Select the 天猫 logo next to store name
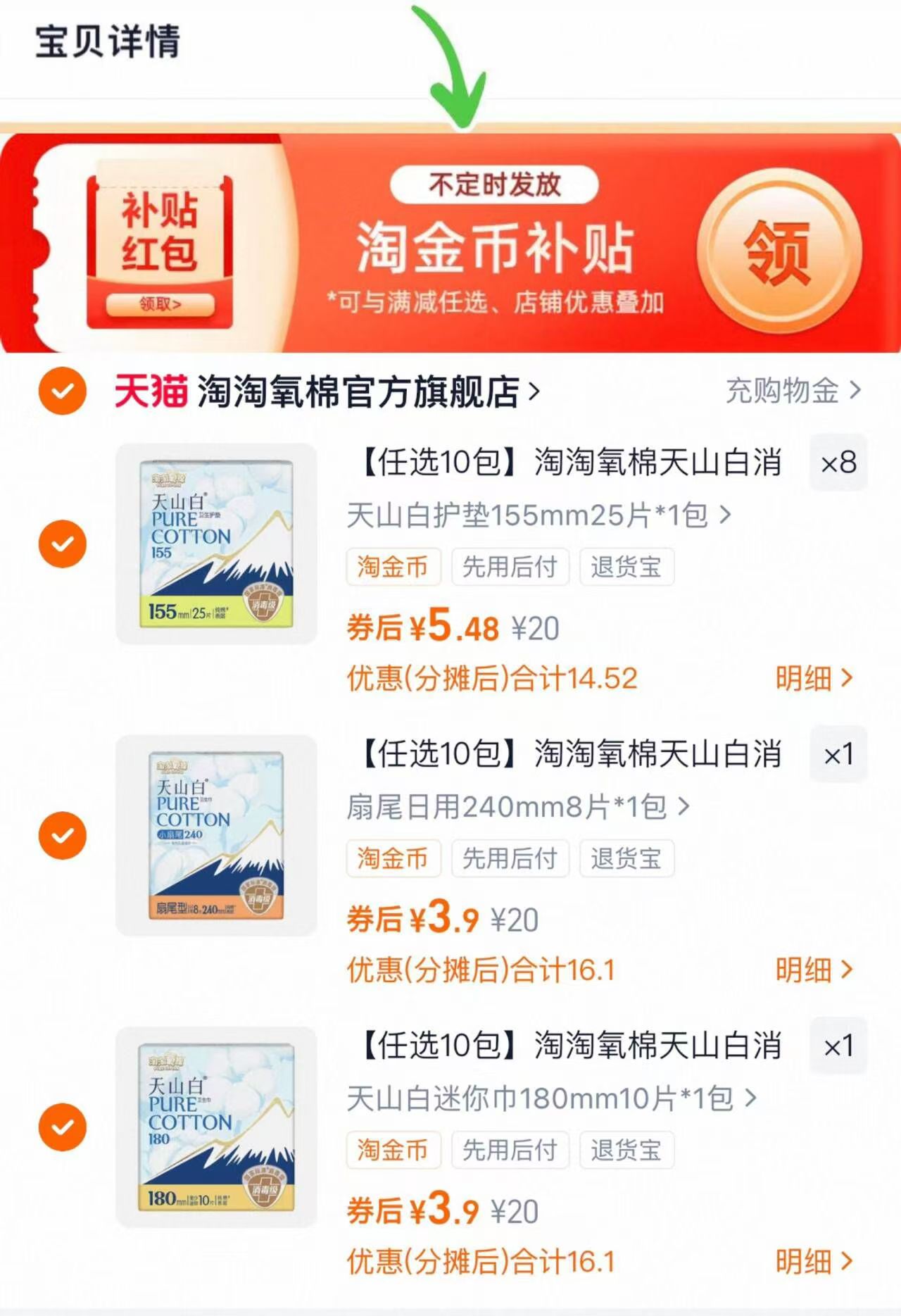This screenshot has width=901, height=1316. pyautogui.click(x=149, y=392)
